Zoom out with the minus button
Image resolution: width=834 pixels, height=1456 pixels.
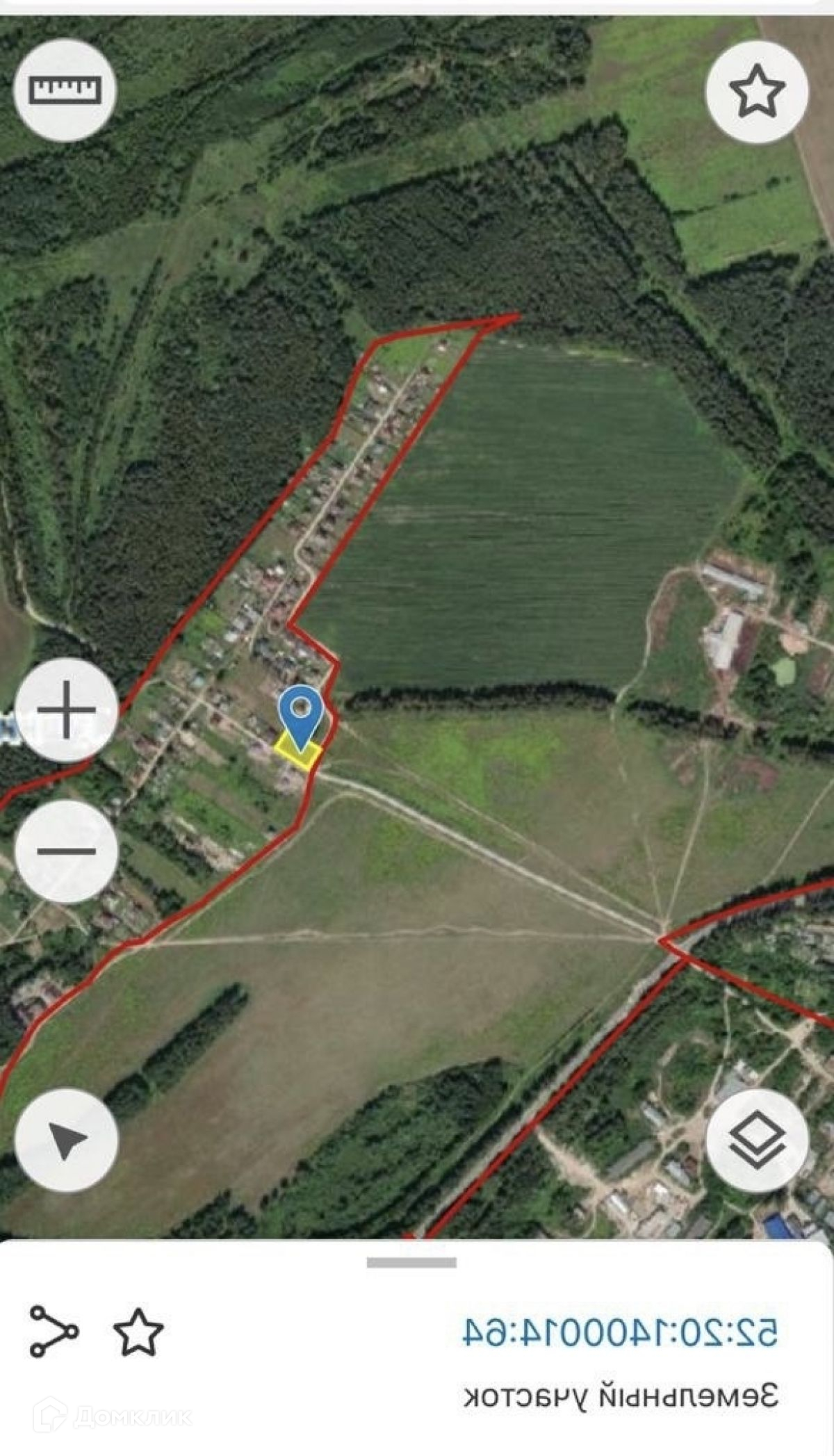(66, 851)
